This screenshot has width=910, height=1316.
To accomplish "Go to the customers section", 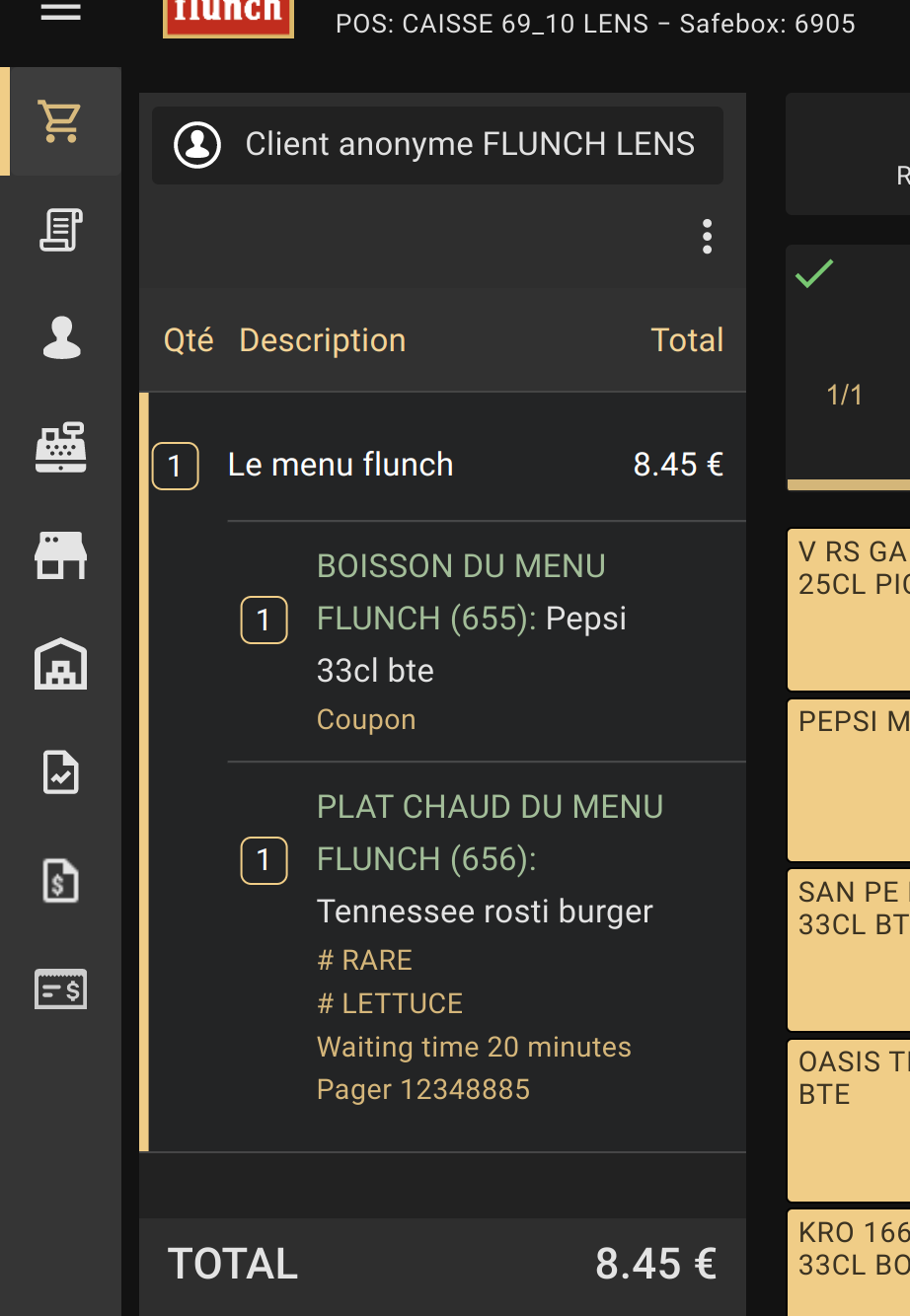I will (60, 338).
